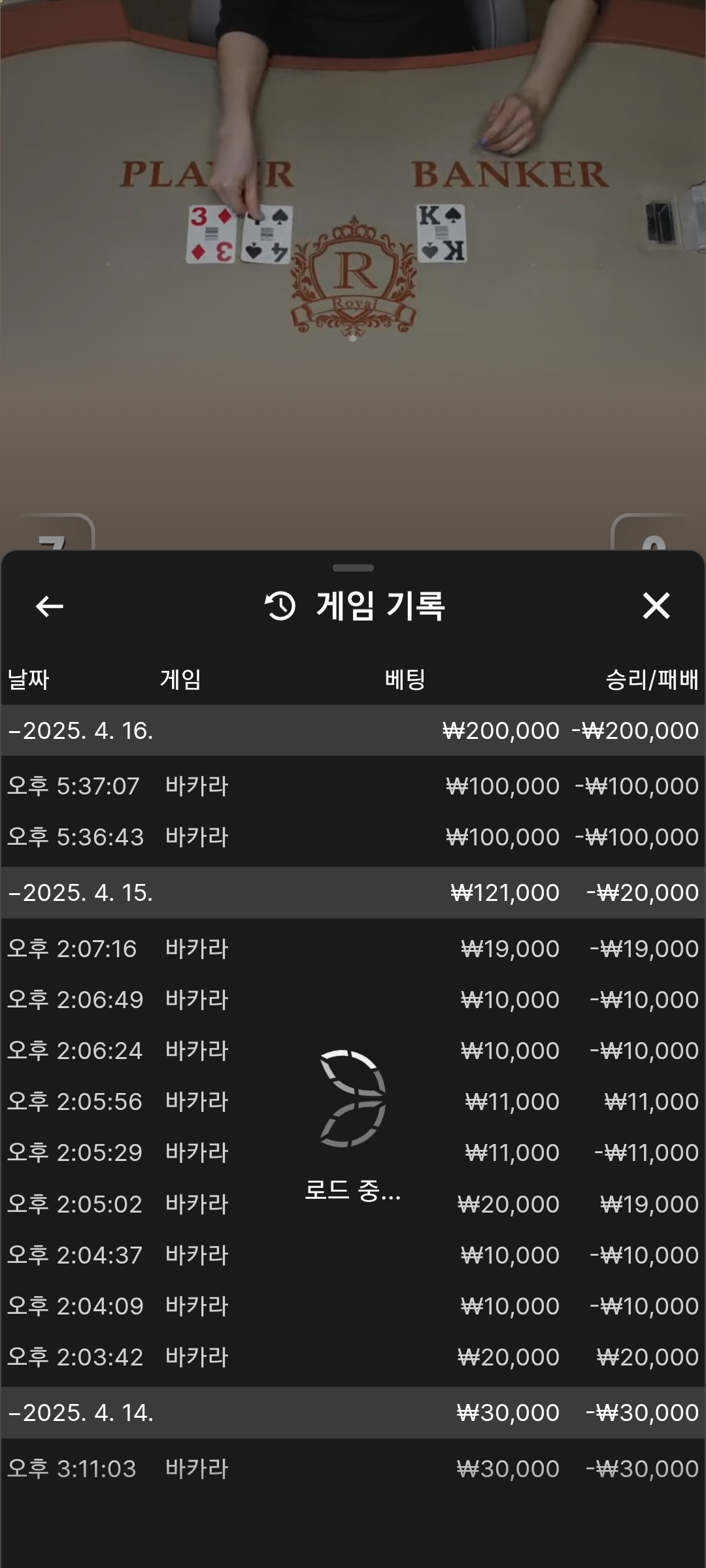Go back using the arrow in game history
706x1568 pixels.
(49, 606)
